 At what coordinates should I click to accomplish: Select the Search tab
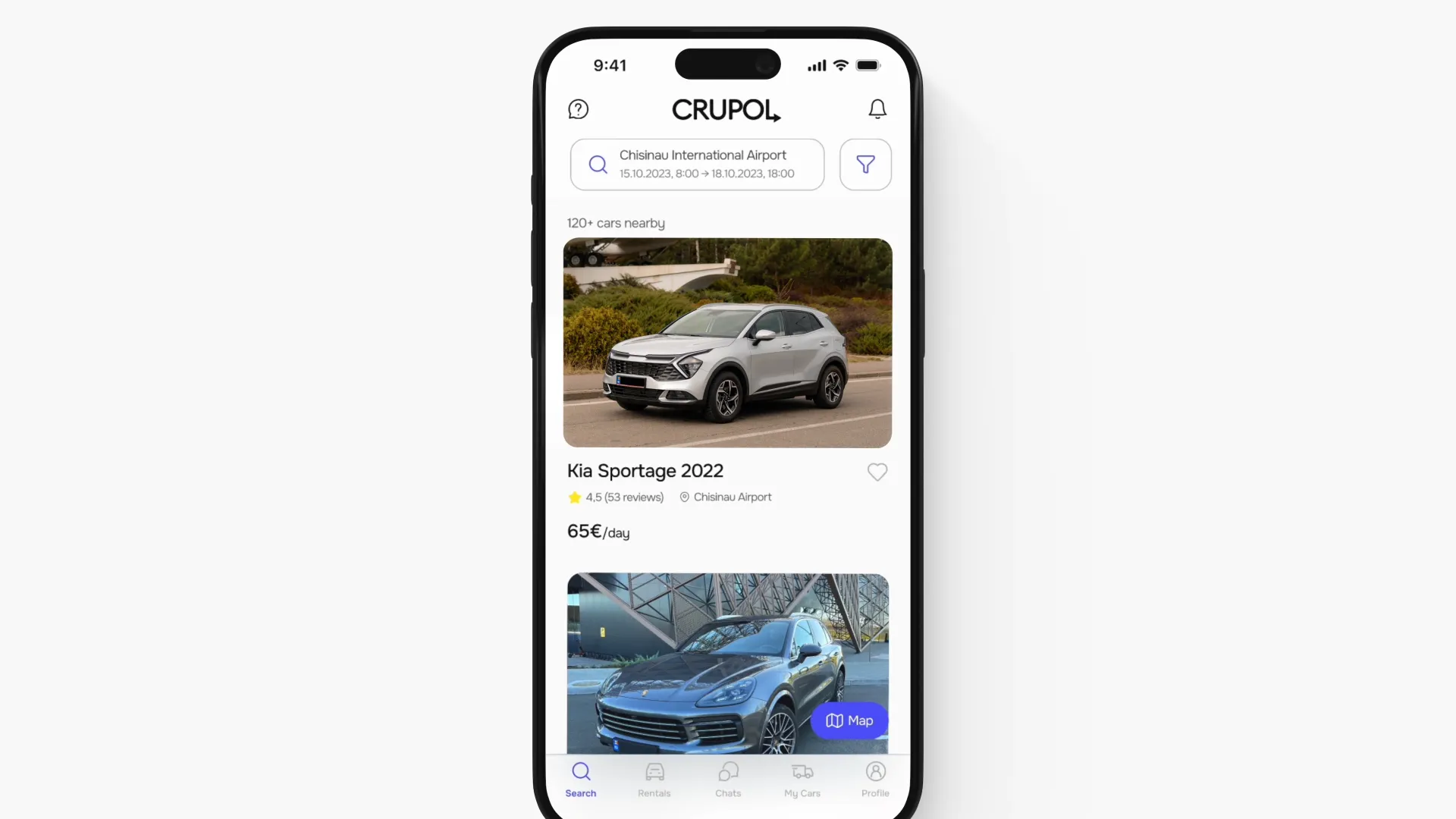pyautogui.click(x=581, y=780)
